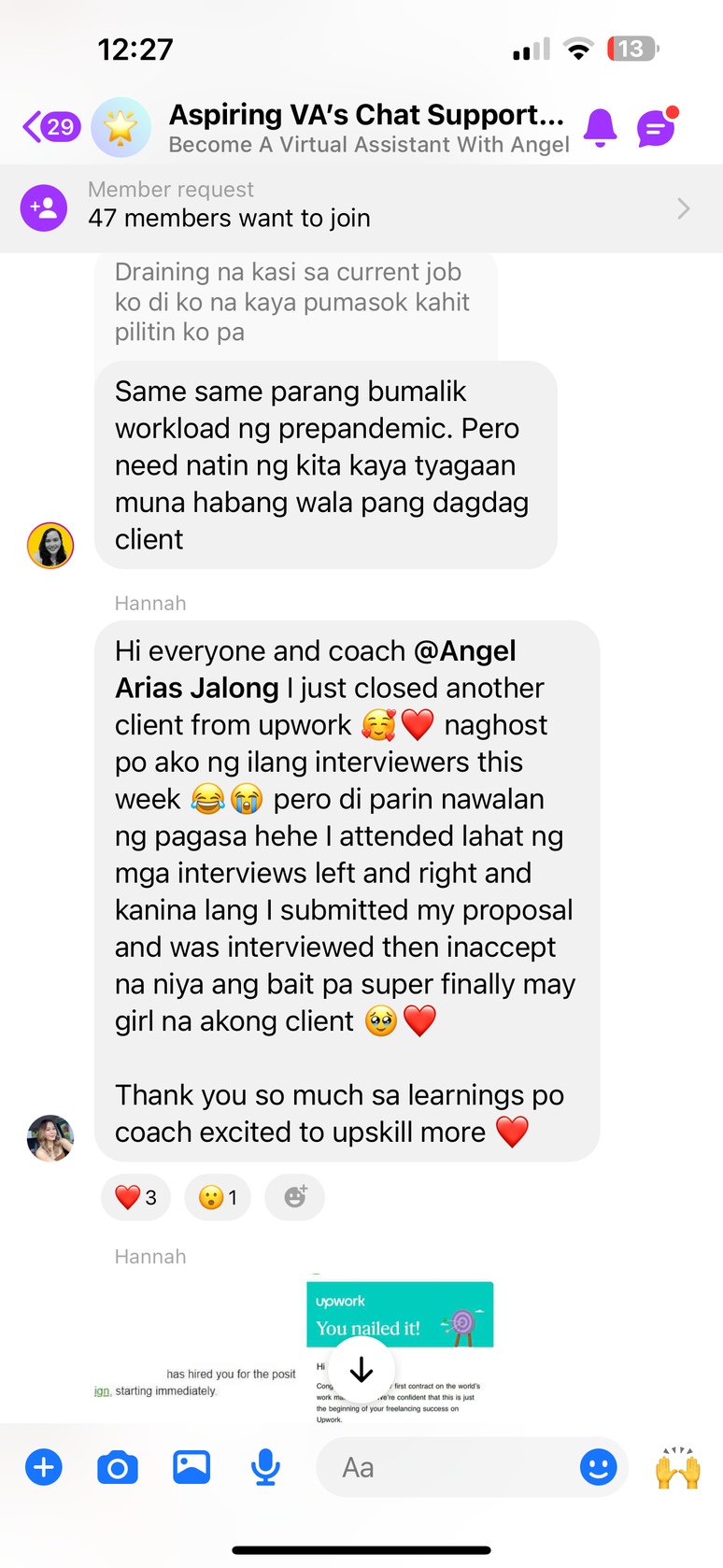Launch the camera from the composer
The height and width of the screenshot is (1568, 723).
click(x=118, y=1467)
